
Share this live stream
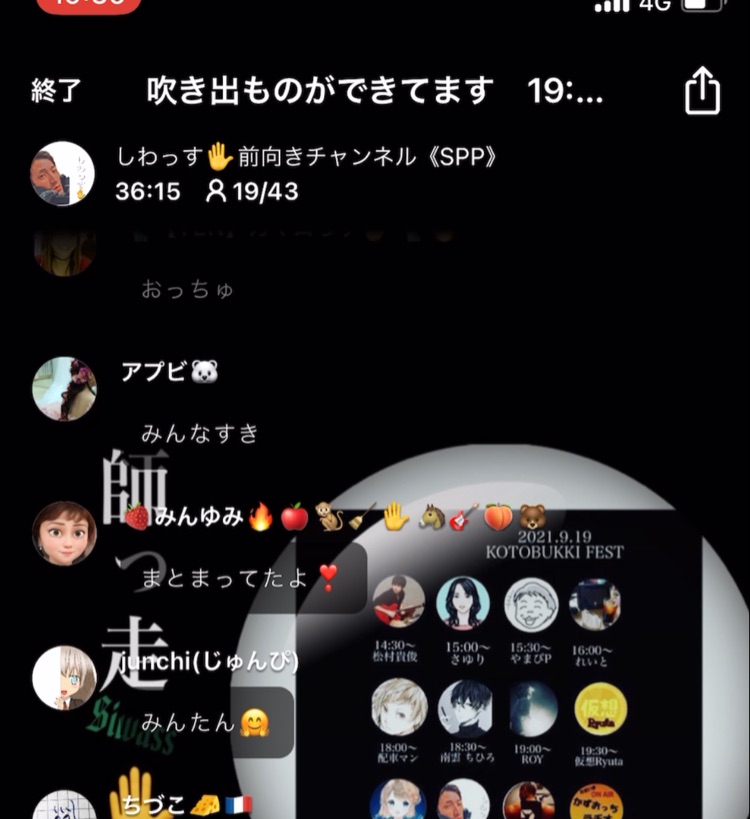702,92
